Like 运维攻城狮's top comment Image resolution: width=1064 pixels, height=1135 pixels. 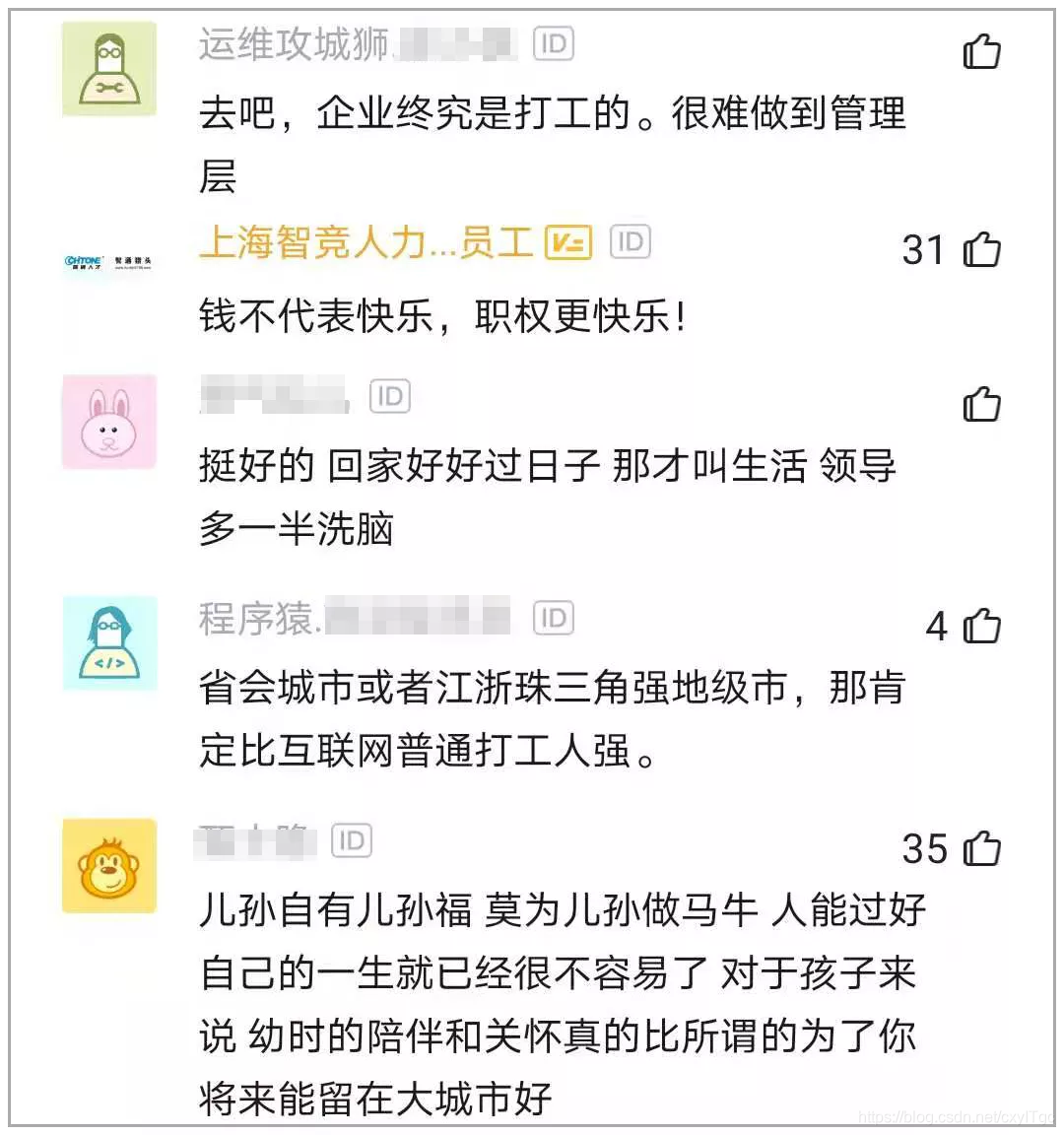pos(982,51)
